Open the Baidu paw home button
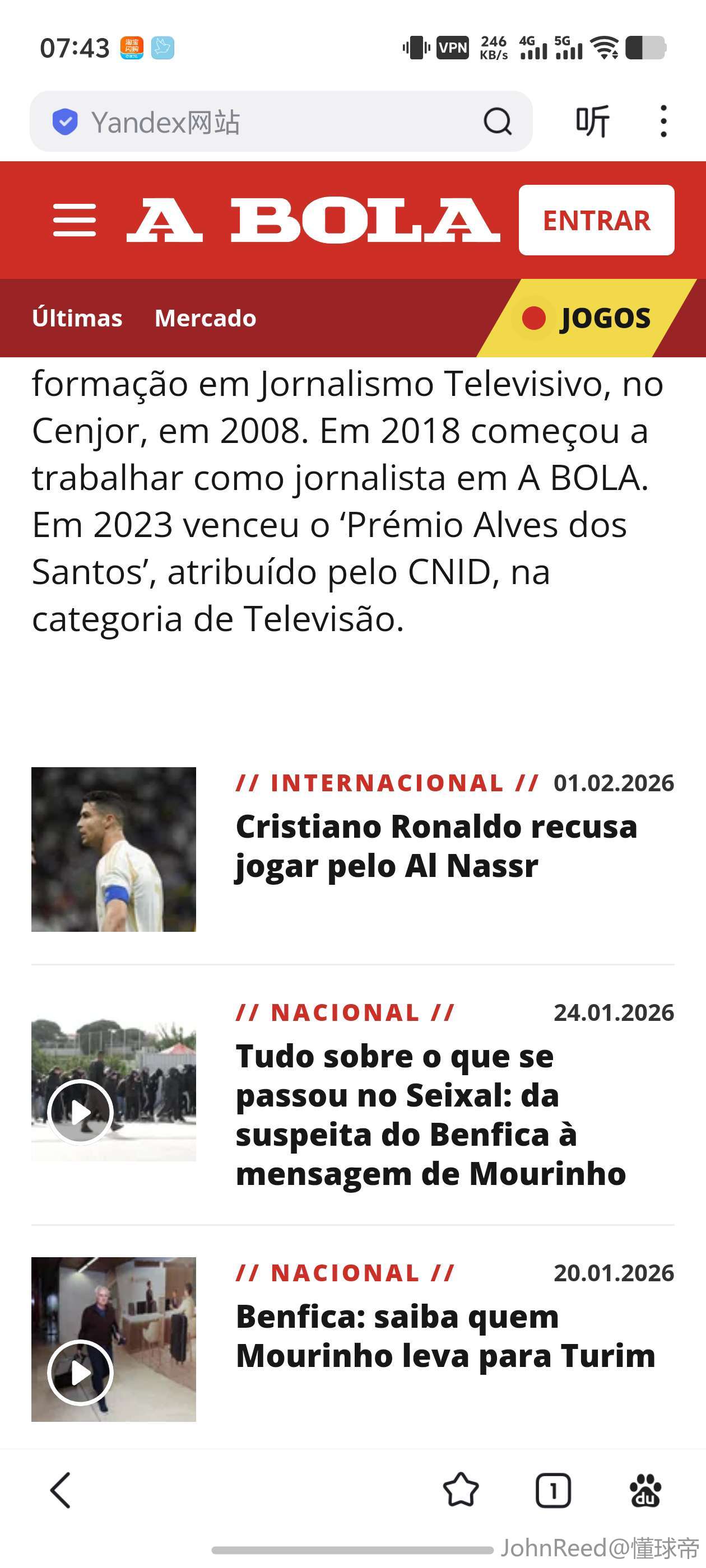The image size is (706, 1568). pos(645,1491)
